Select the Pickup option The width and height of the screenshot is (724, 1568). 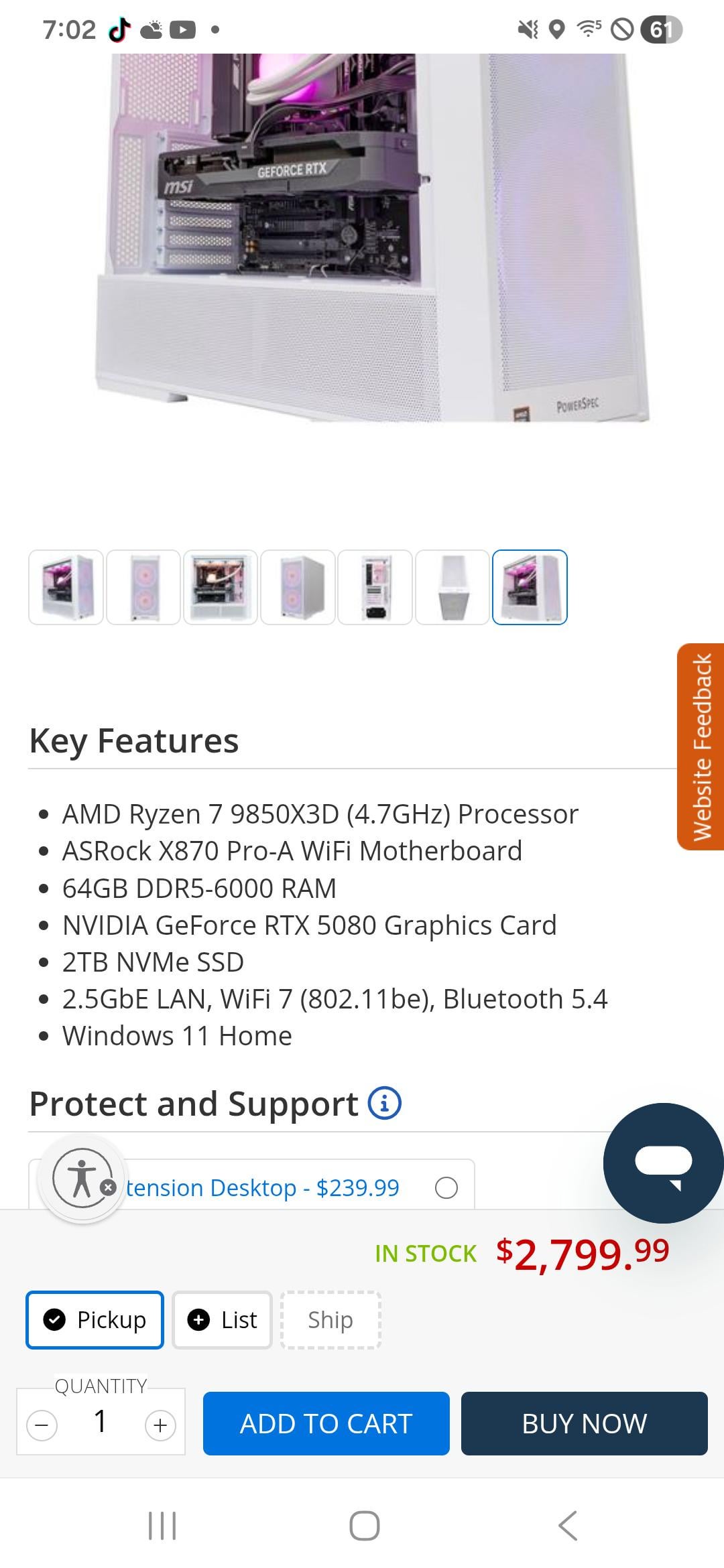pyautogui.click(x=95, y=1319)
